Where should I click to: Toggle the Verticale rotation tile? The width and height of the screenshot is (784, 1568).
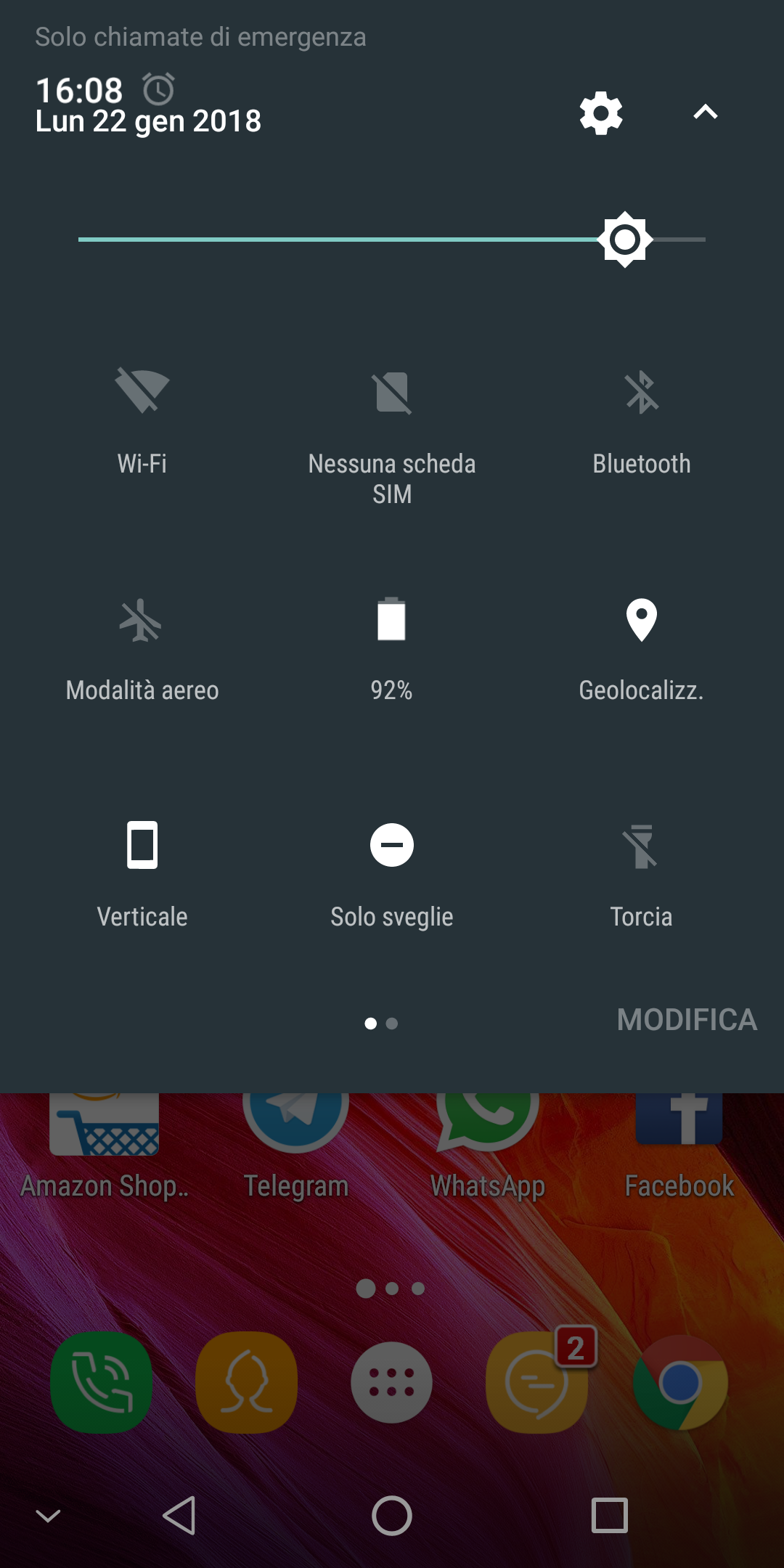pyautogui.click(x=142, y=846)
